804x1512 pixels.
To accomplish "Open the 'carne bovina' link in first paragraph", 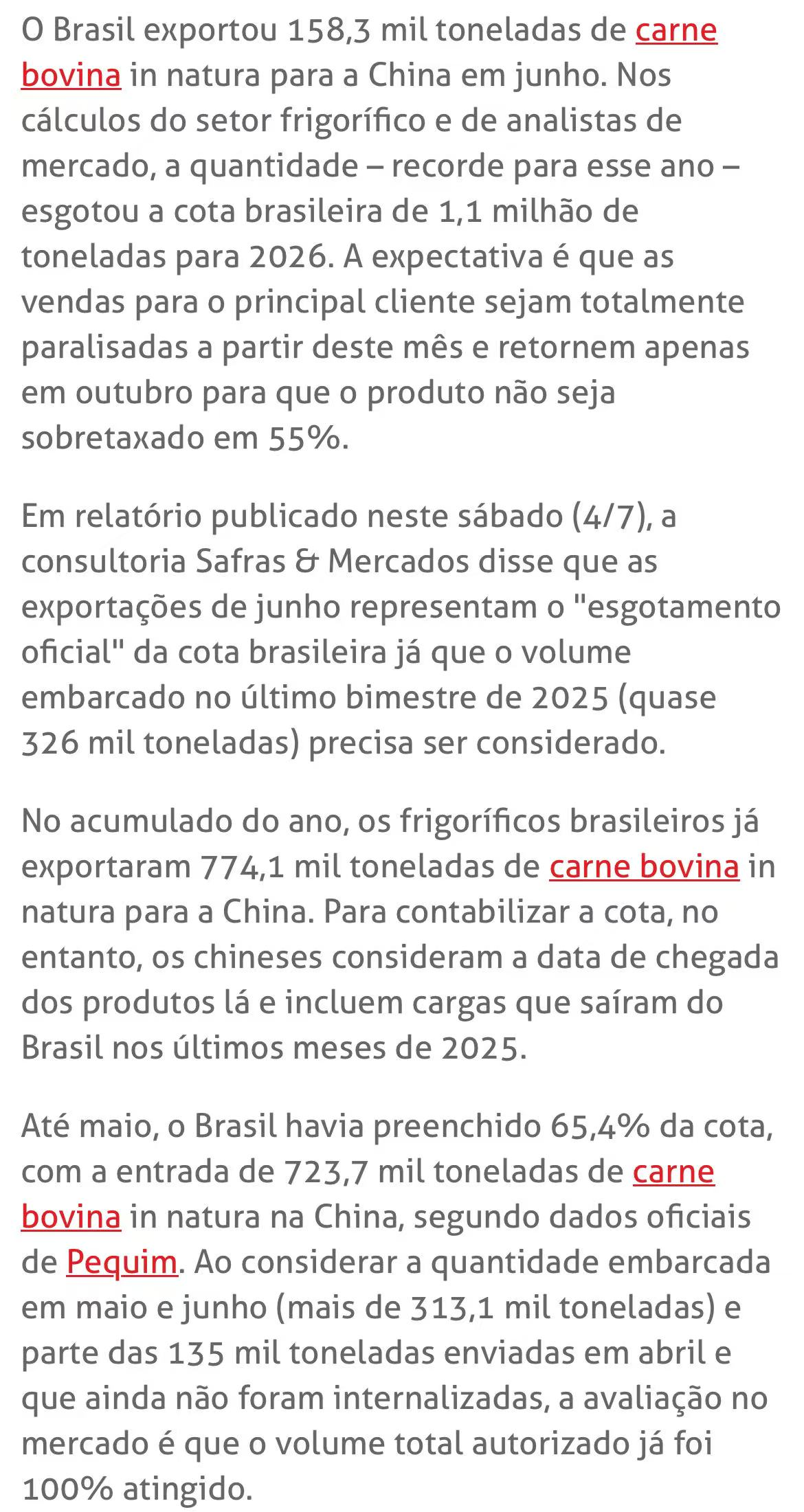I will coord(676,30).
